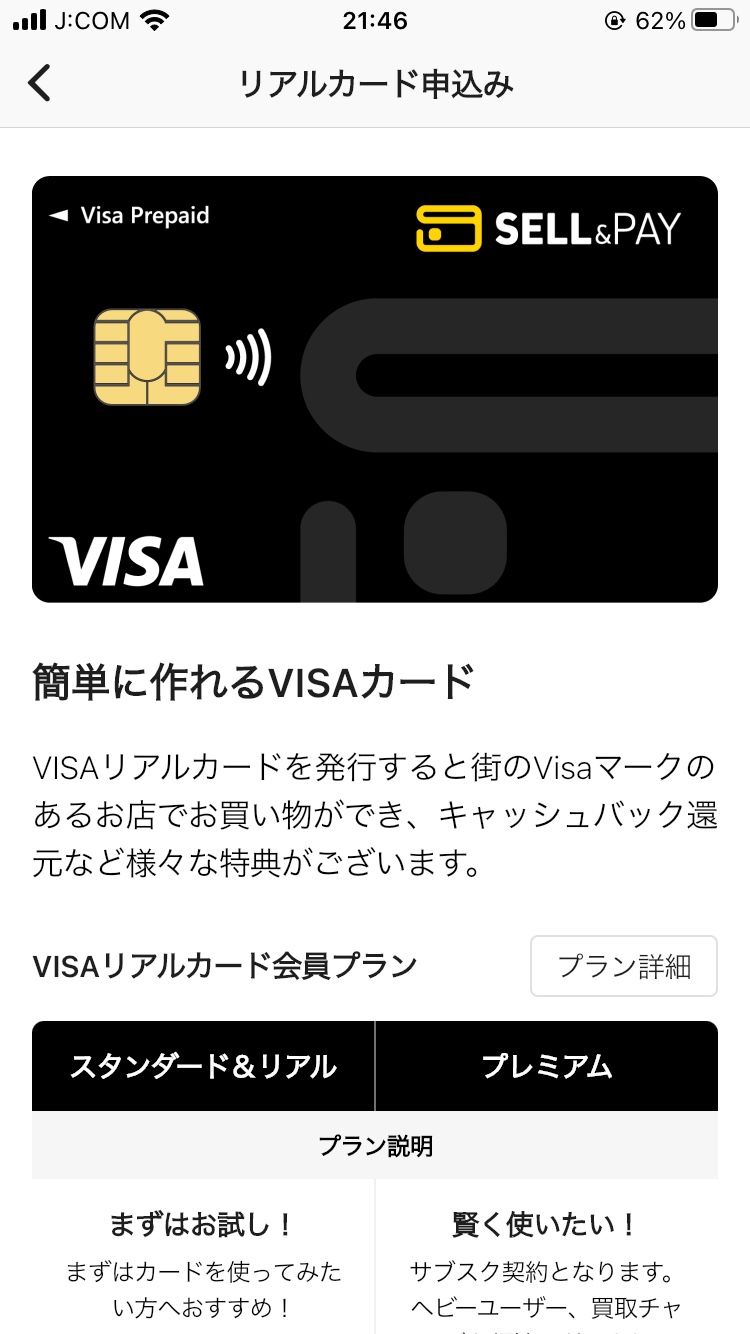Open プラン詳細 for plan details

coord(623,965)
